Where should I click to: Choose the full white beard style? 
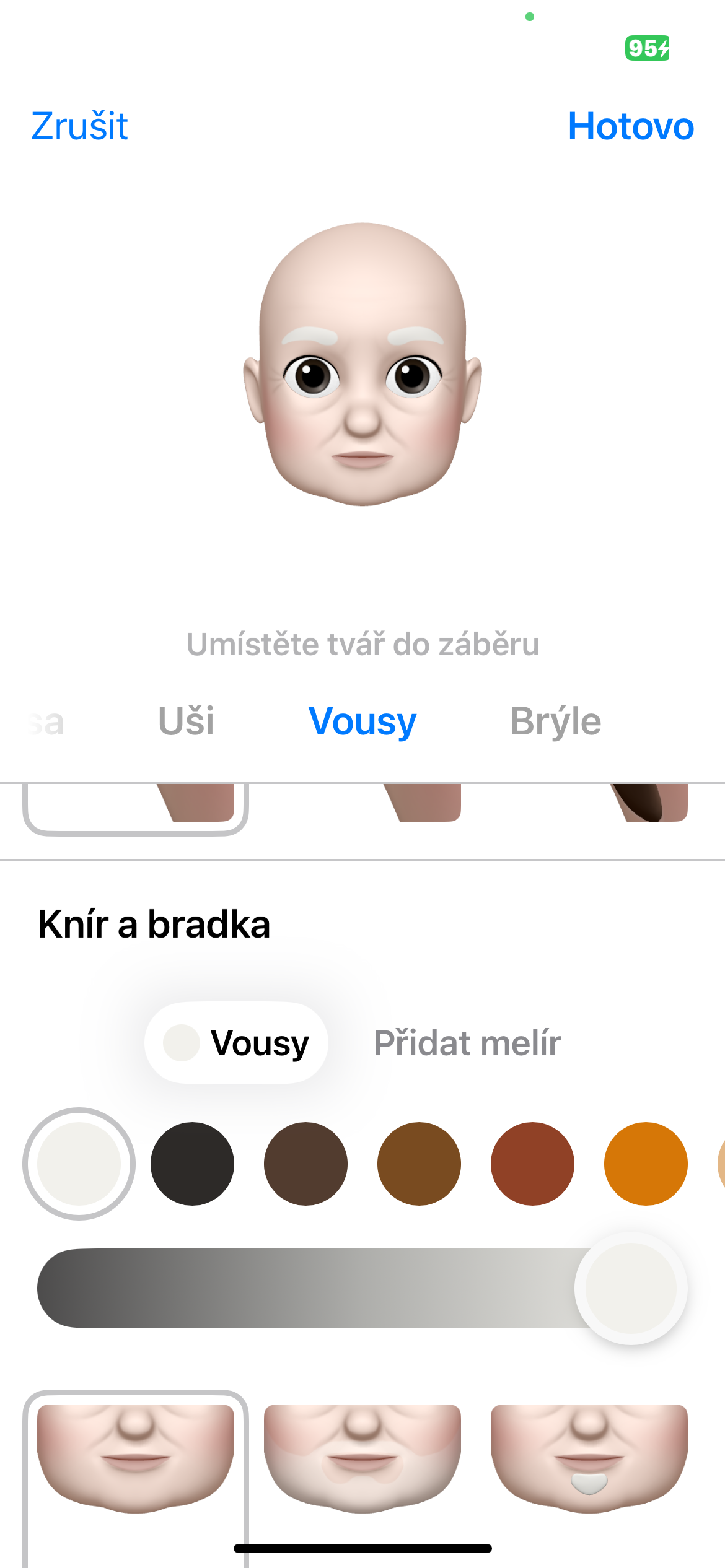coord(362,1461)
